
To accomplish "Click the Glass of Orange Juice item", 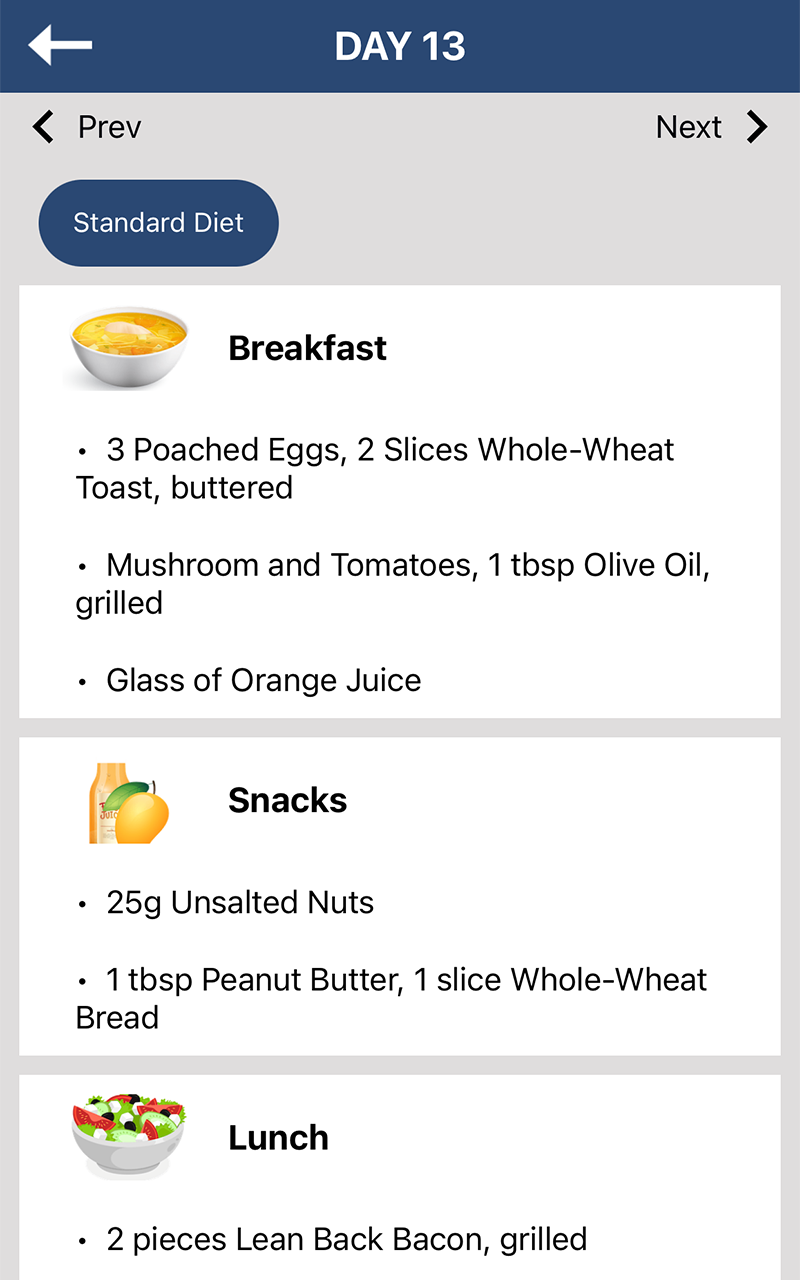I will pos(263,680).
